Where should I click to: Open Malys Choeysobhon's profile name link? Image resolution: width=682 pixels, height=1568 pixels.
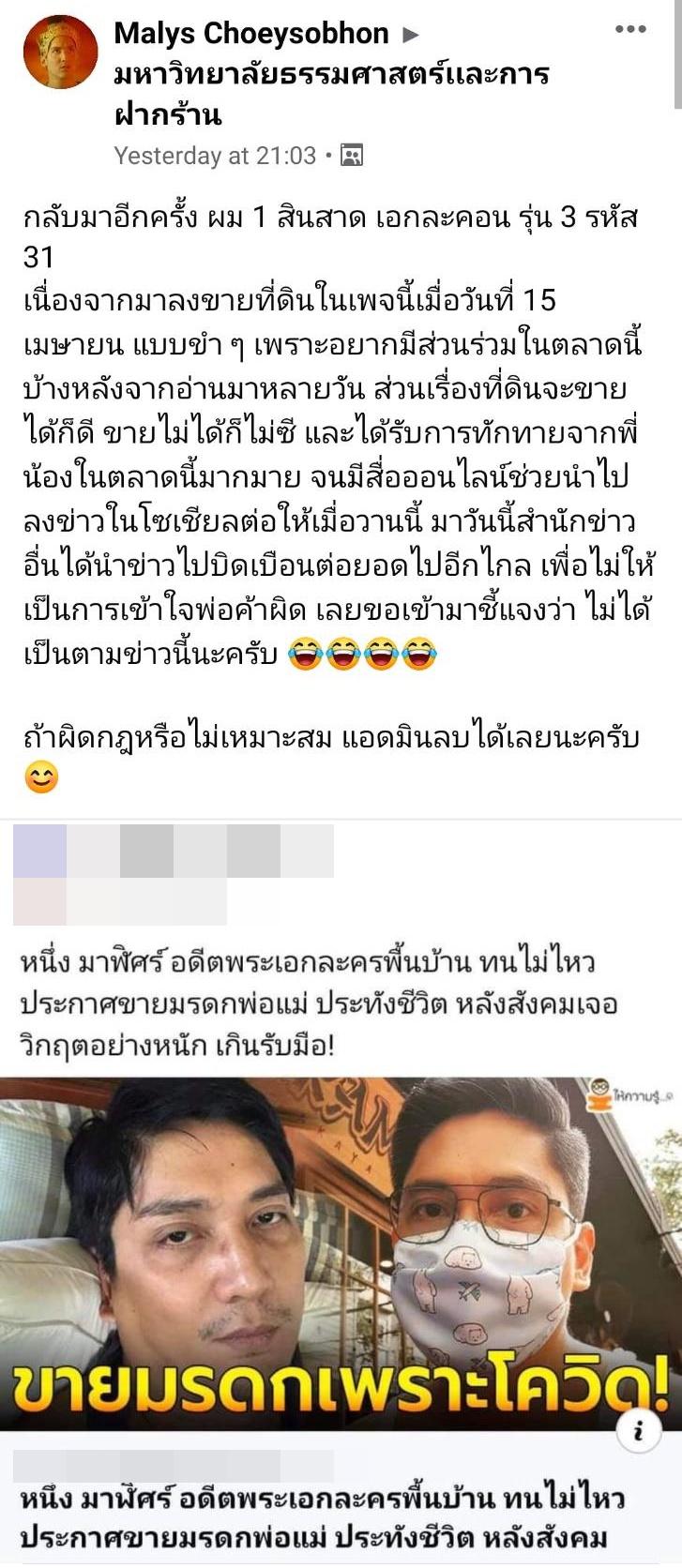(x=250, y=35)
